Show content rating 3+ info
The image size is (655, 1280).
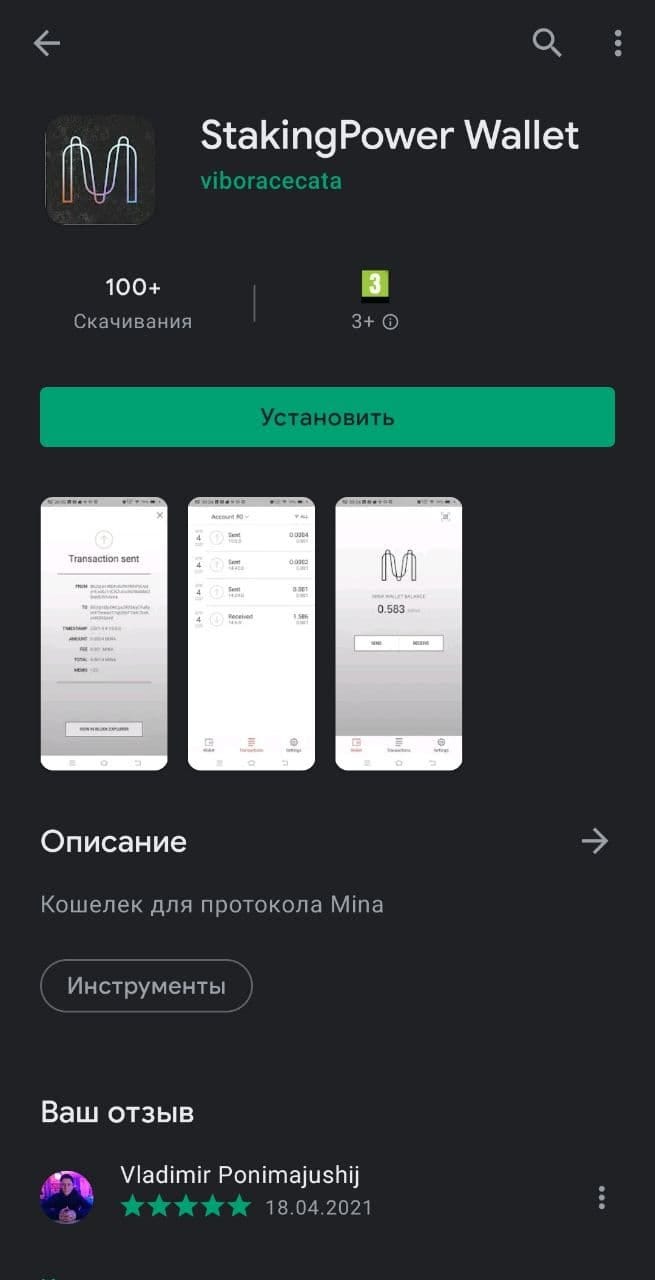(x=390, y=322)
